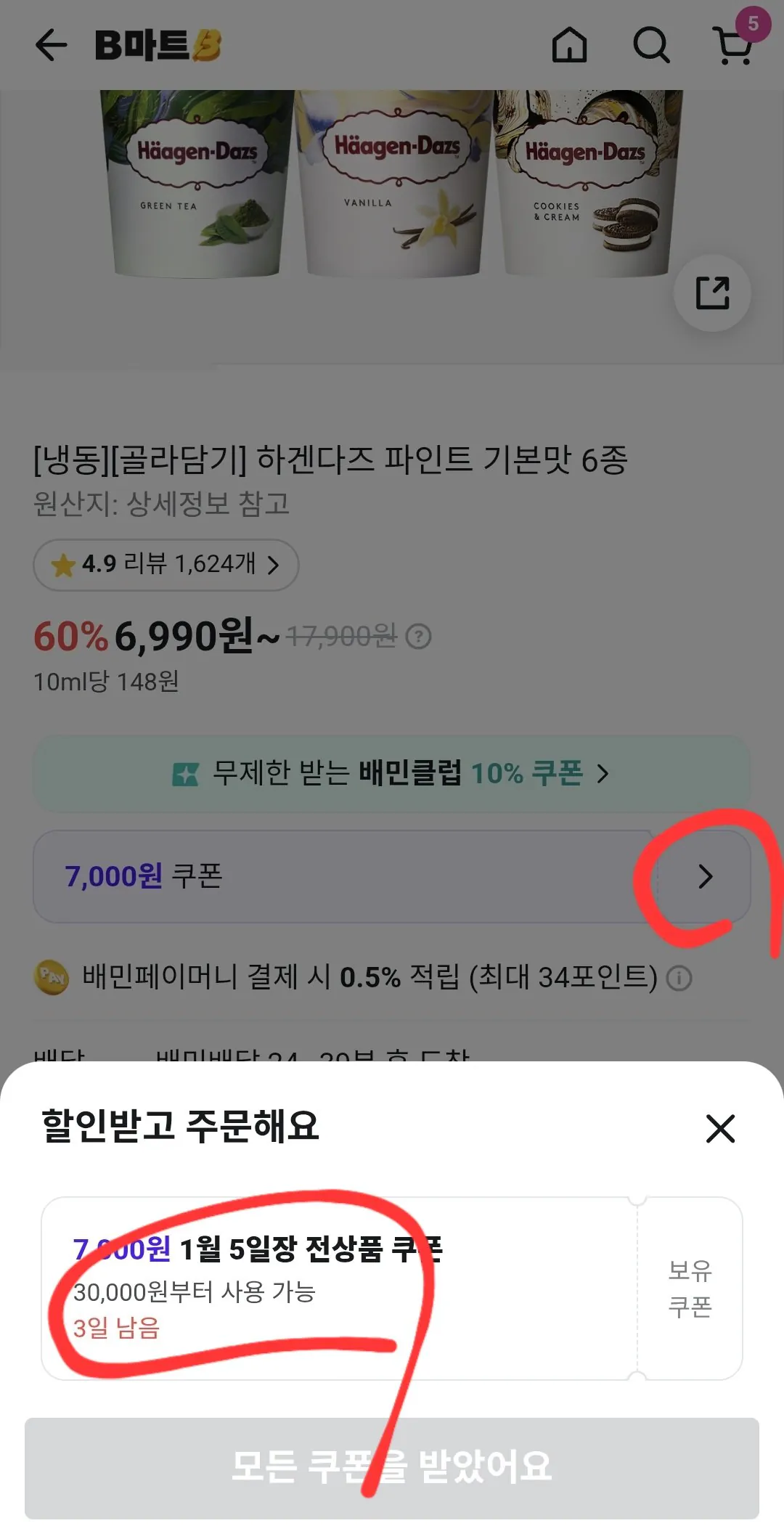Tap the 배민페이머니 info icon
This screenshot has height=1539, width=784.
click(678, 977)
